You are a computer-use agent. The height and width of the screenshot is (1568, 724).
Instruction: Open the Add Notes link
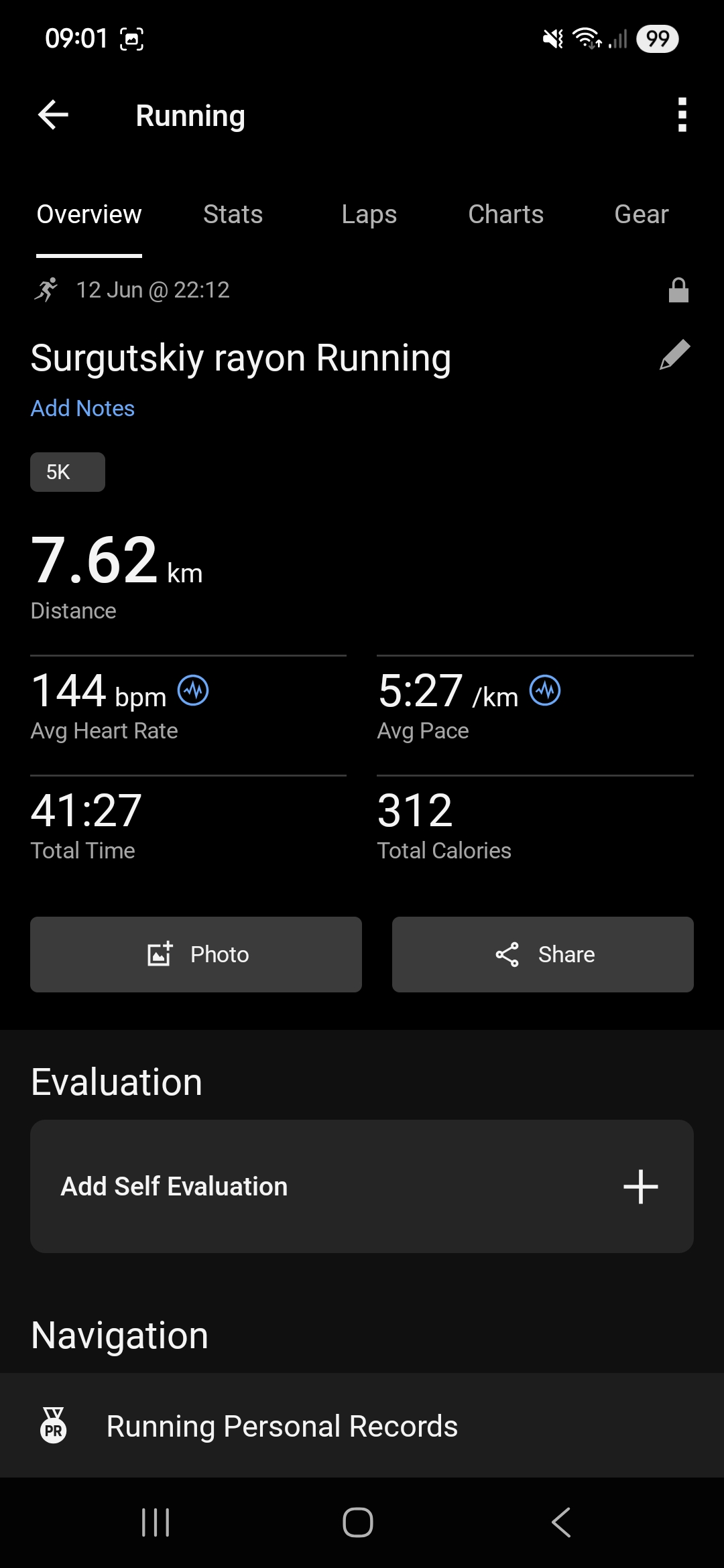click(x=82, y=408)
